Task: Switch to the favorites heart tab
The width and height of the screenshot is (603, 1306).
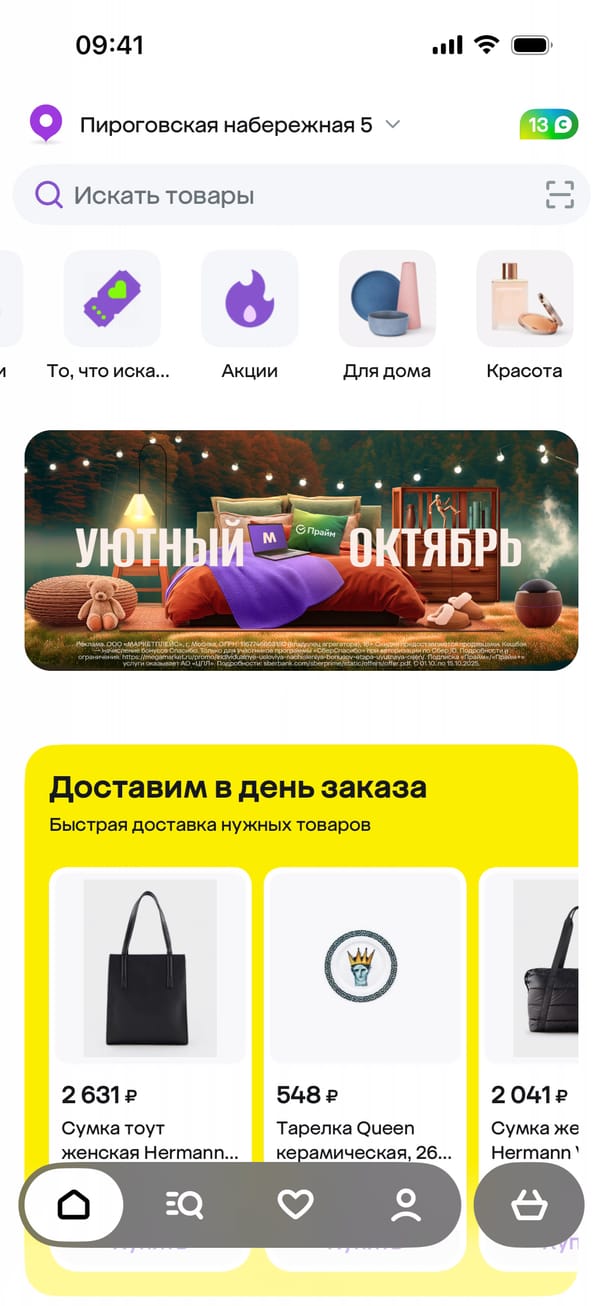Action: (x=295, y=1205)
